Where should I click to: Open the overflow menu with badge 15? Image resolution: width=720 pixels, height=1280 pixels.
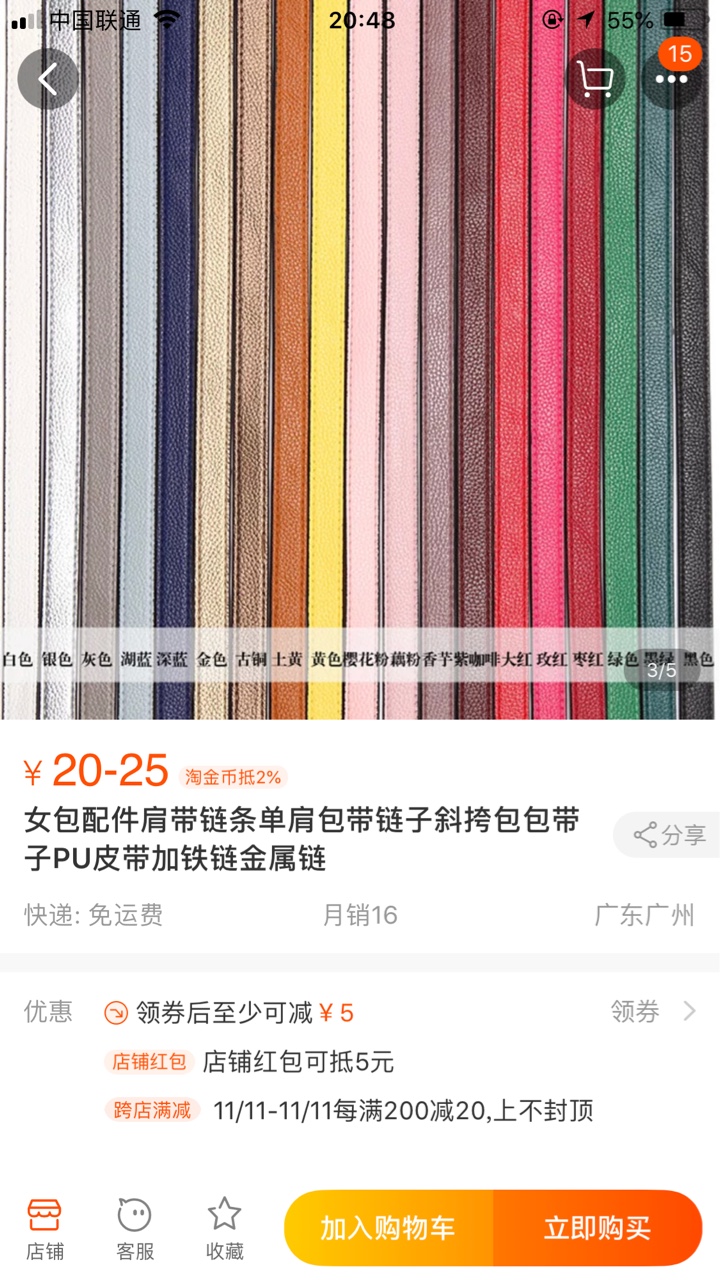672,79
